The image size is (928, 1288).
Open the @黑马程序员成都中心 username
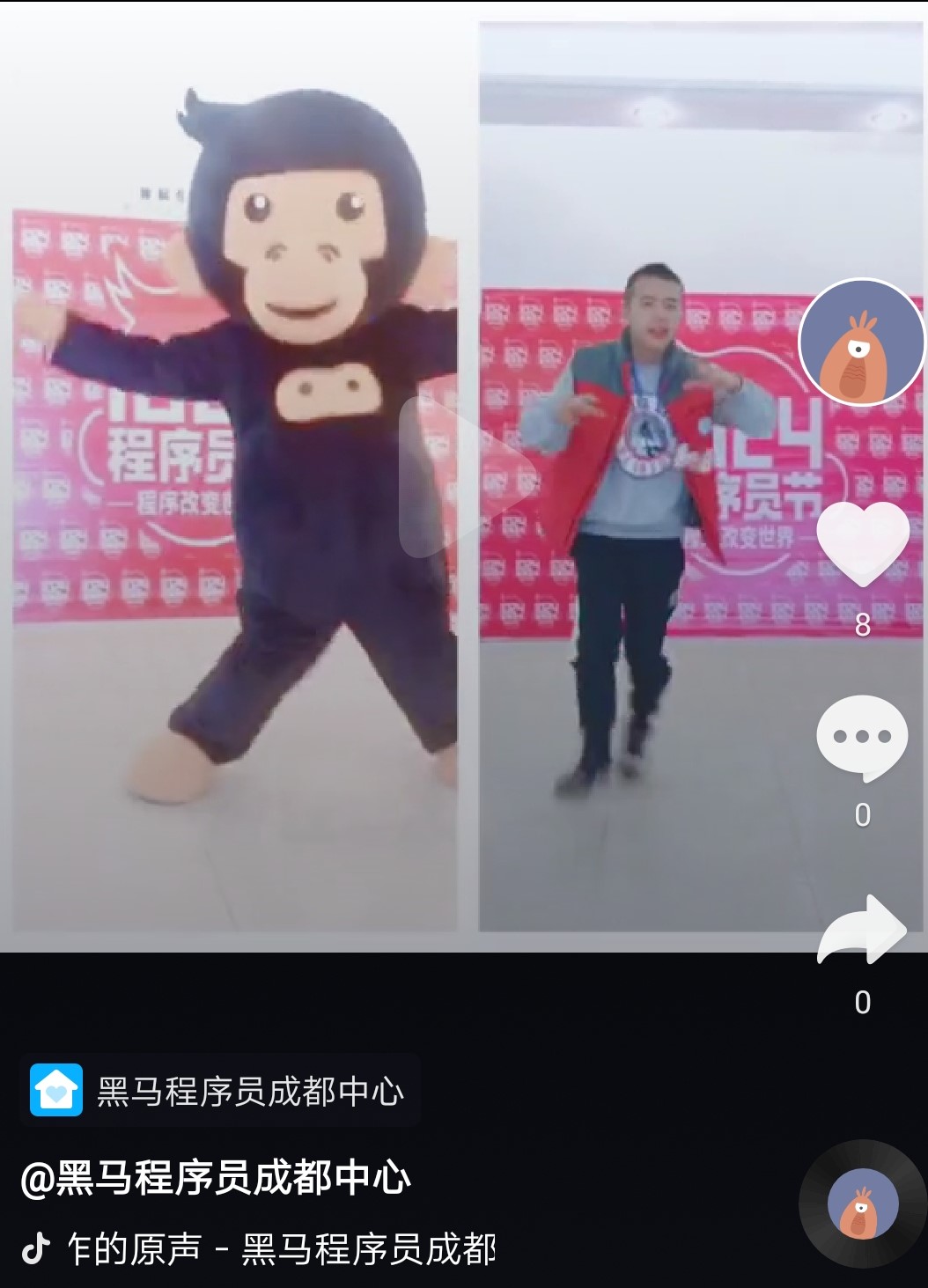216,1179
